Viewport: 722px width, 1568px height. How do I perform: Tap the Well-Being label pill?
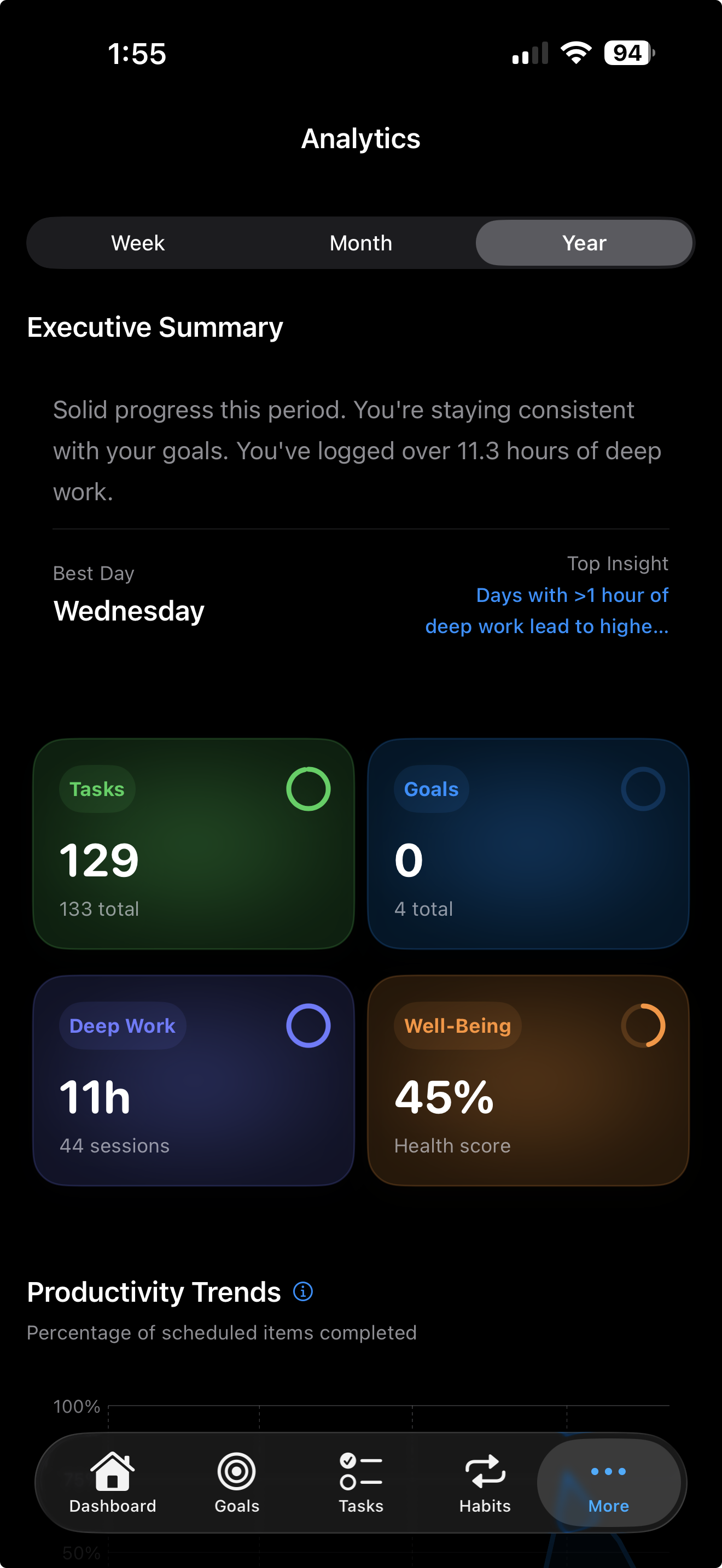[457, 1026]
